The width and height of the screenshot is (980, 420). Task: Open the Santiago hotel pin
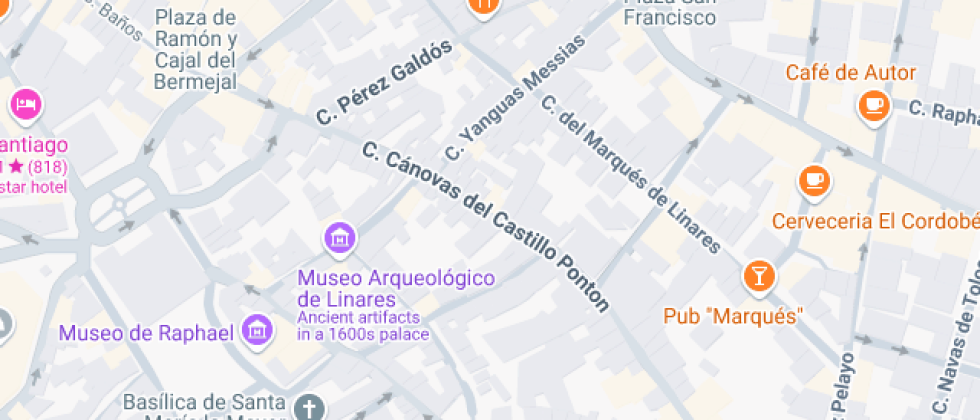click(x=25, y=103)
